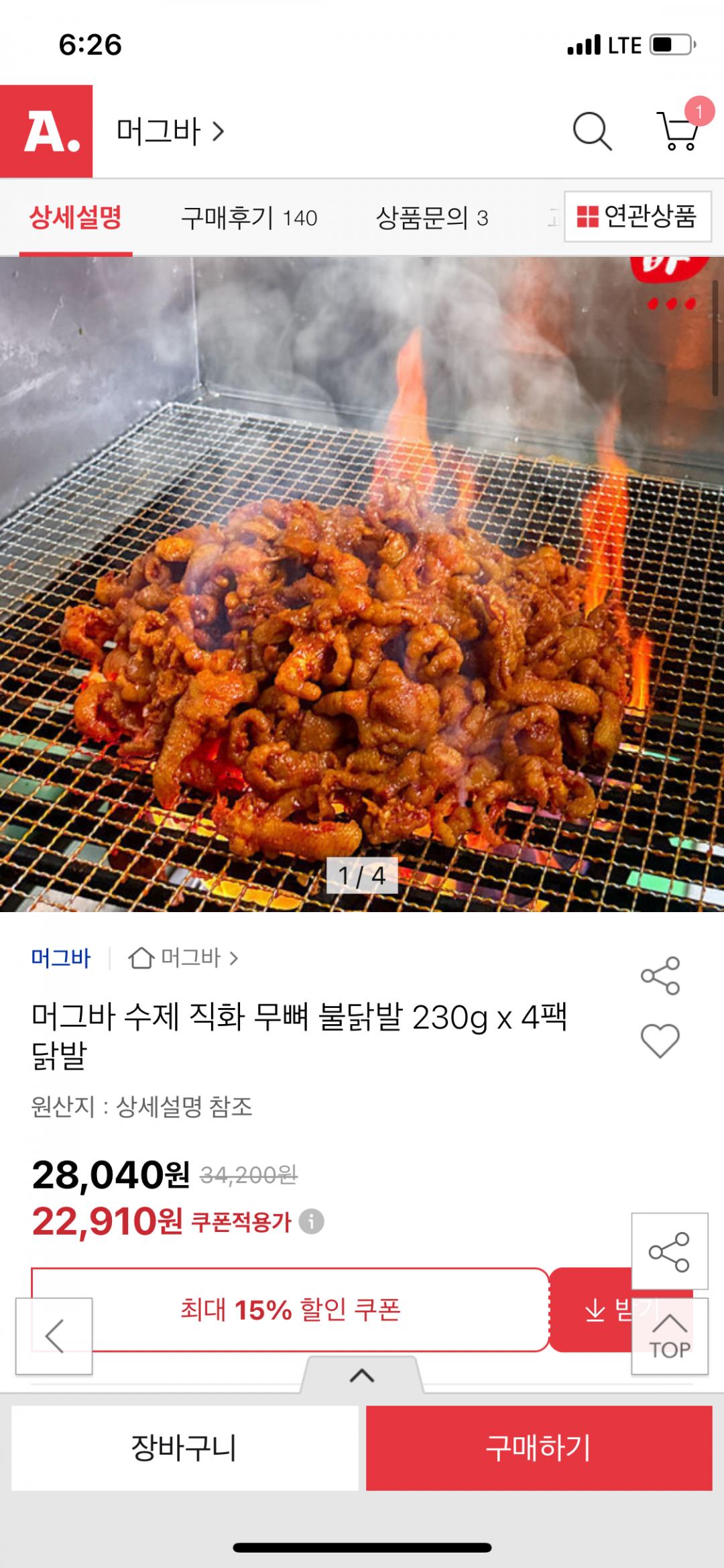Image resolution: width=724 pixels, height=1568 pixels.
Task: Go to the Auction home logo
Action: [46, 131]
